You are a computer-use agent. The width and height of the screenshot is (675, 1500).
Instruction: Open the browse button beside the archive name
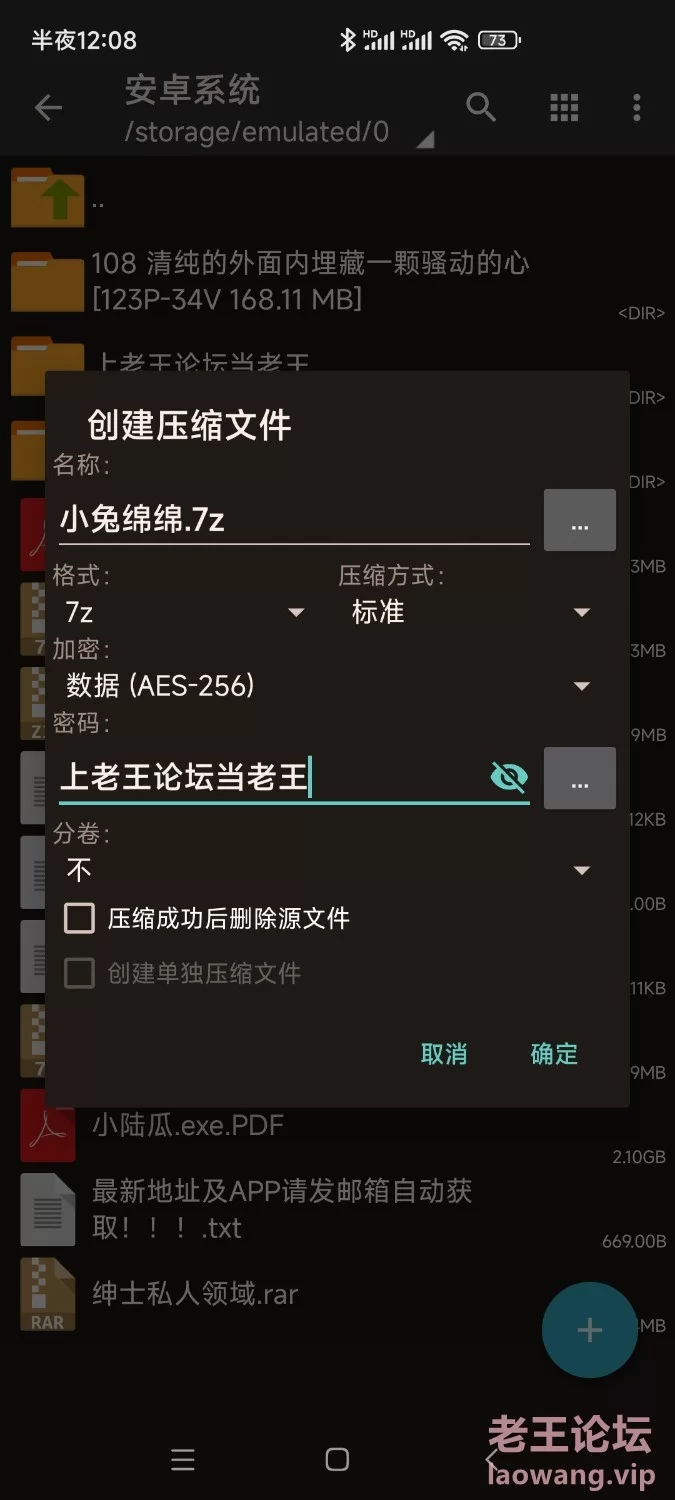[580, 520]
